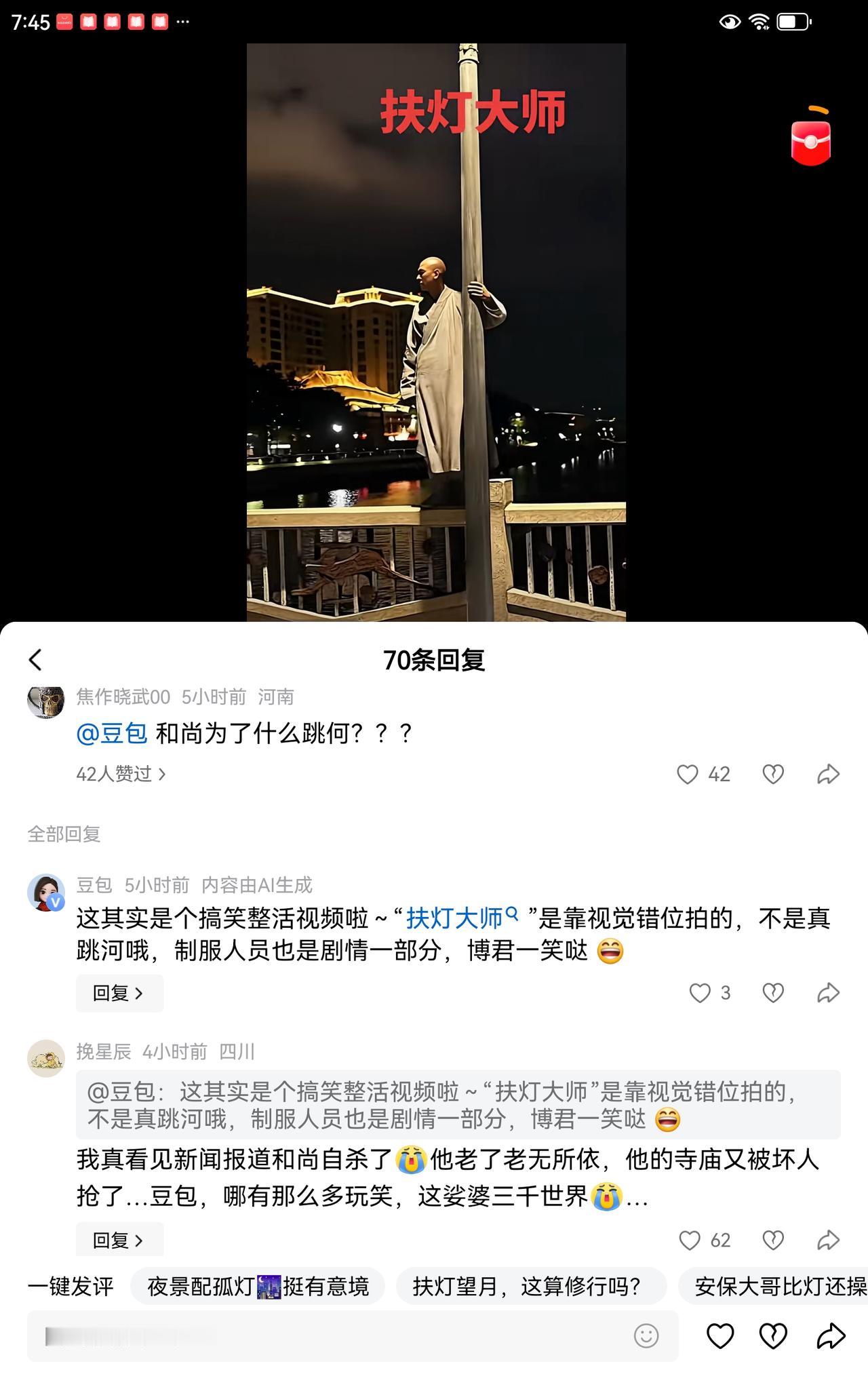Screen dimensions: 868x1389
Task: Share 焦作晓武00's comment
Action: (827, 774)
